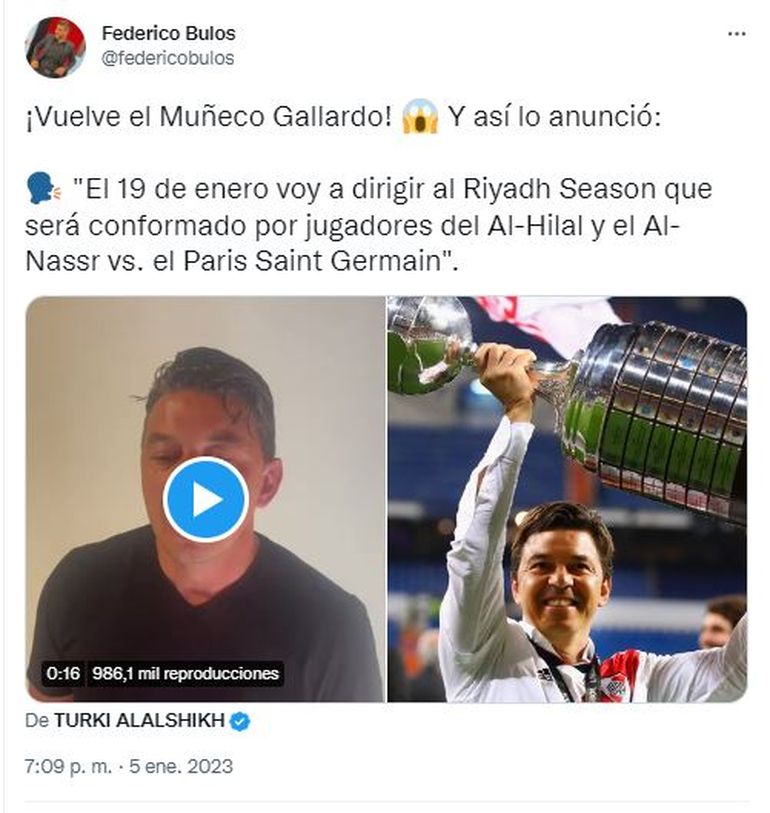Open the @federicobulos handle link
The width and height of the screenshot is (770, 813).
point(168,58)
